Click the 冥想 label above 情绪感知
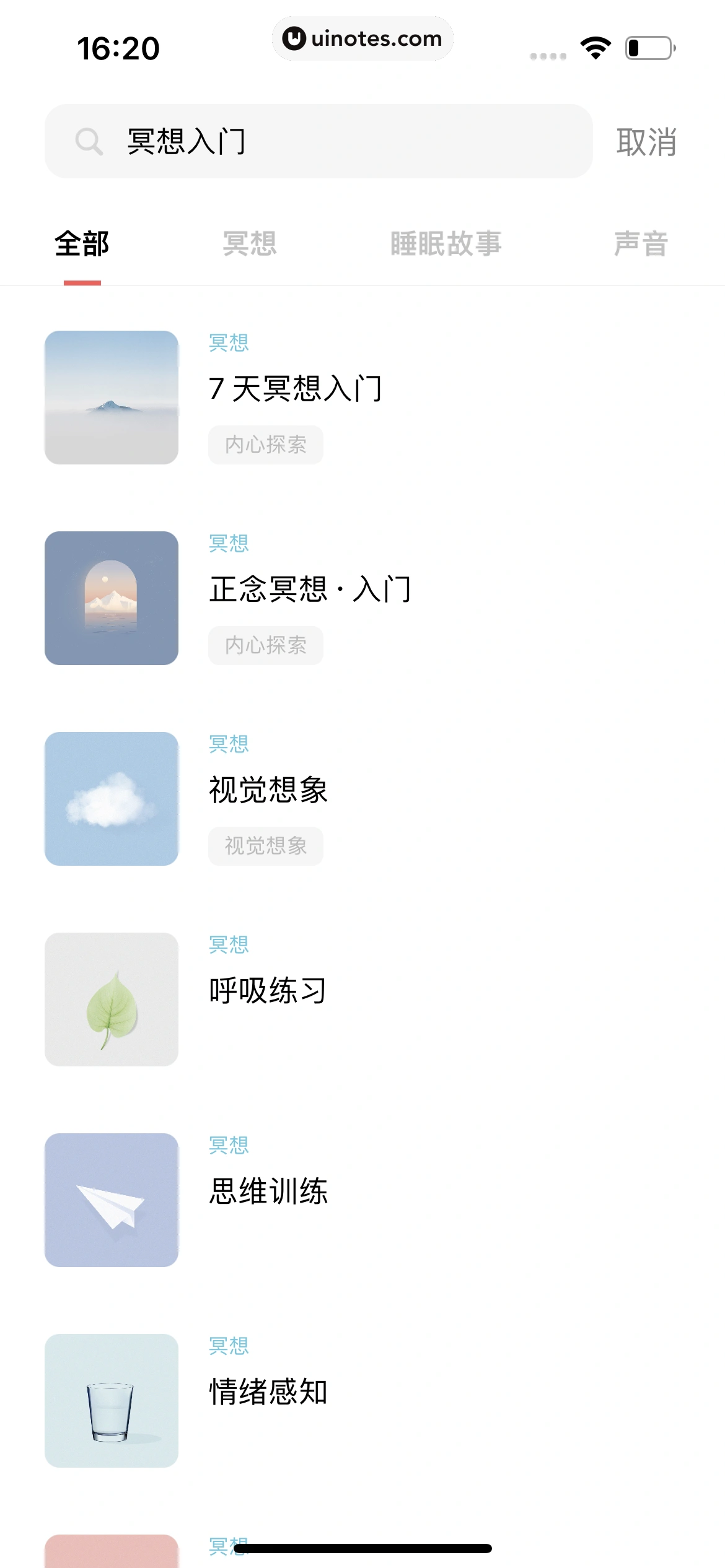The width and height of the screenshot is (725, 1568). pyautogui.click(x=229, y=1346)
